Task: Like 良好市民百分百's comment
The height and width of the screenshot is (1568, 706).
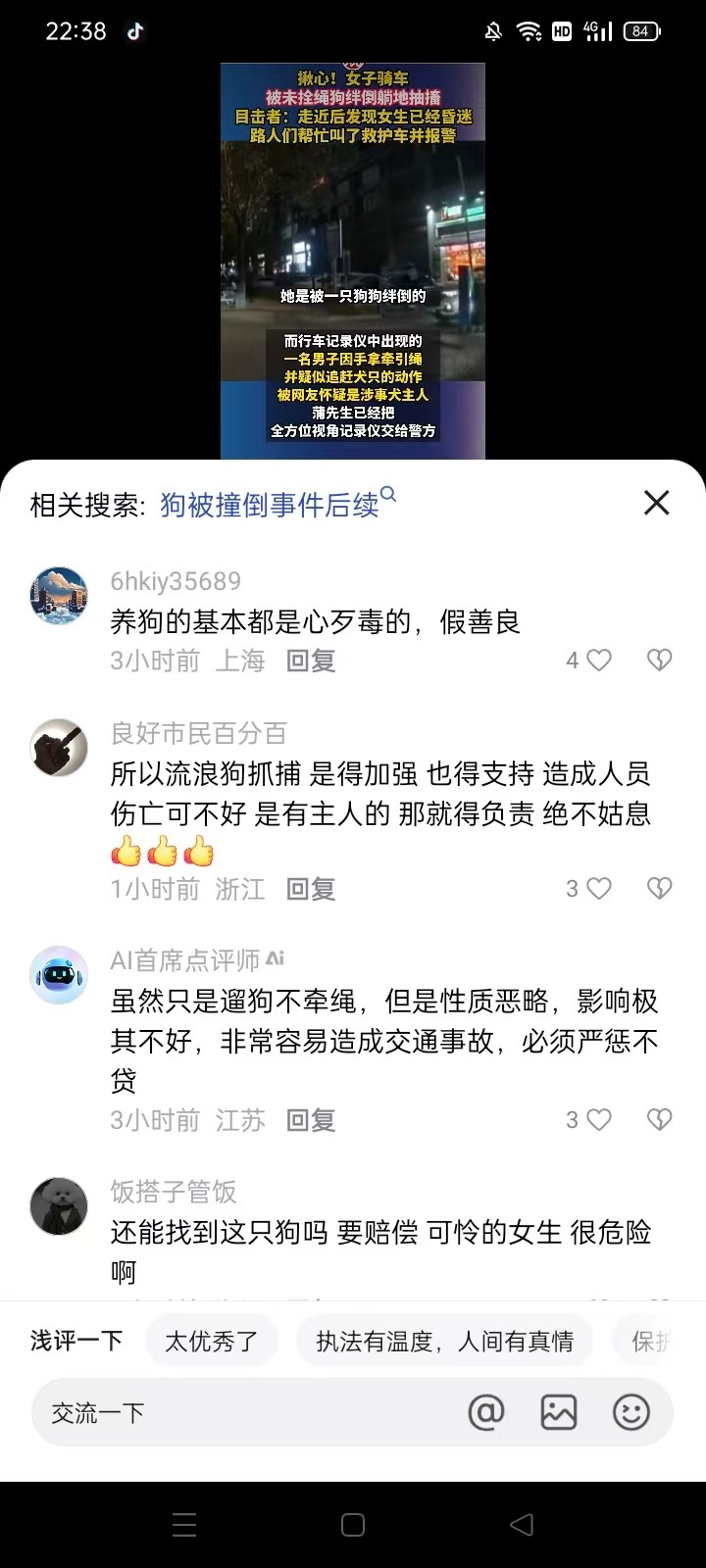Action: [598, 889]
